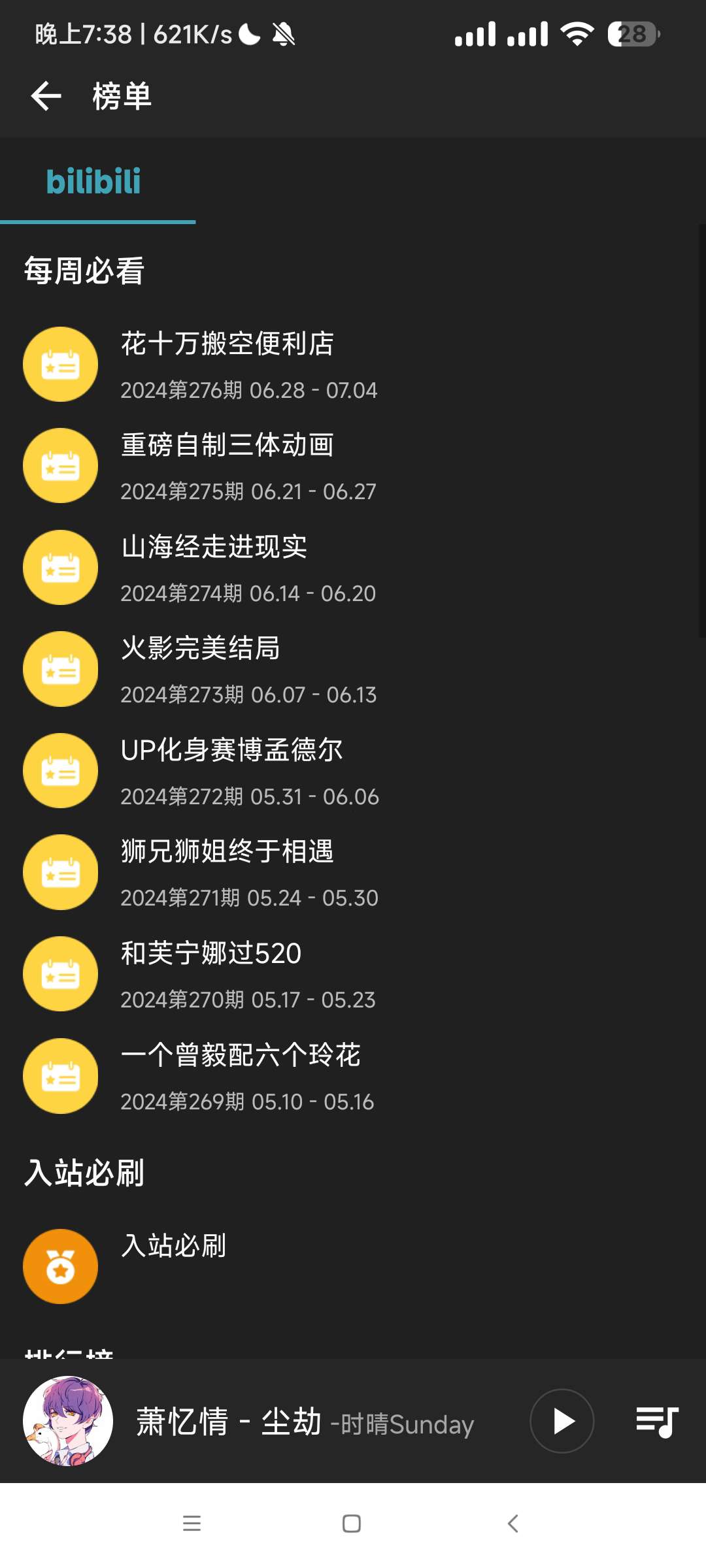This screenshot has height=1568, width=706.
Task: Play the song 萧忆情 - 尘劫
Action: (x=562, y=1421)
